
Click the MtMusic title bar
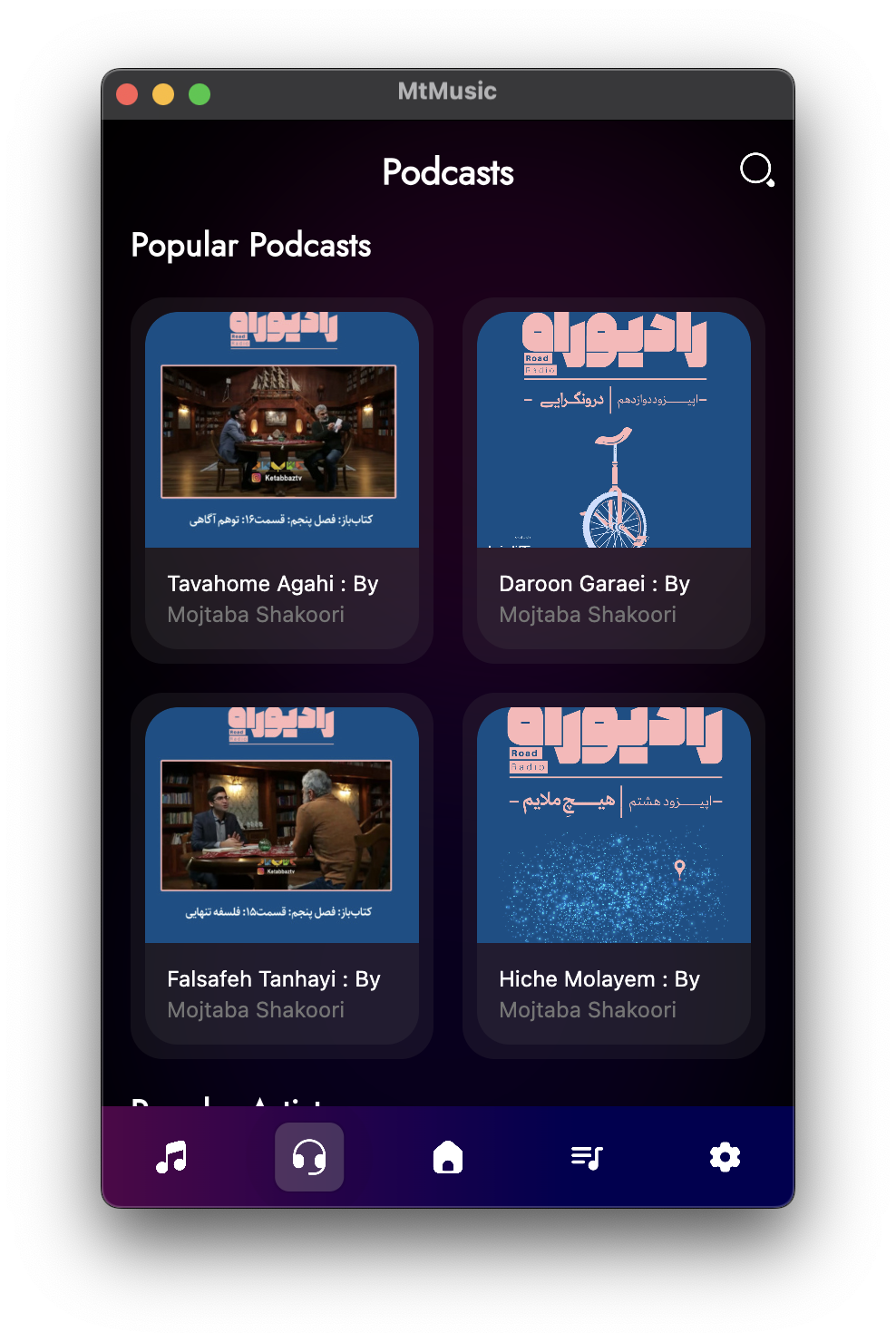coord(447,91)
